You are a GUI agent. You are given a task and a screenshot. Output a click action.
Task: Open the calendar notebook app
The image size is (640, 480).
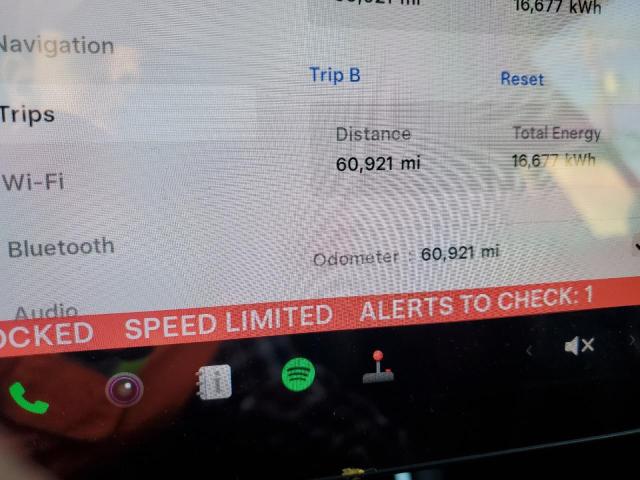coord(212,380)
